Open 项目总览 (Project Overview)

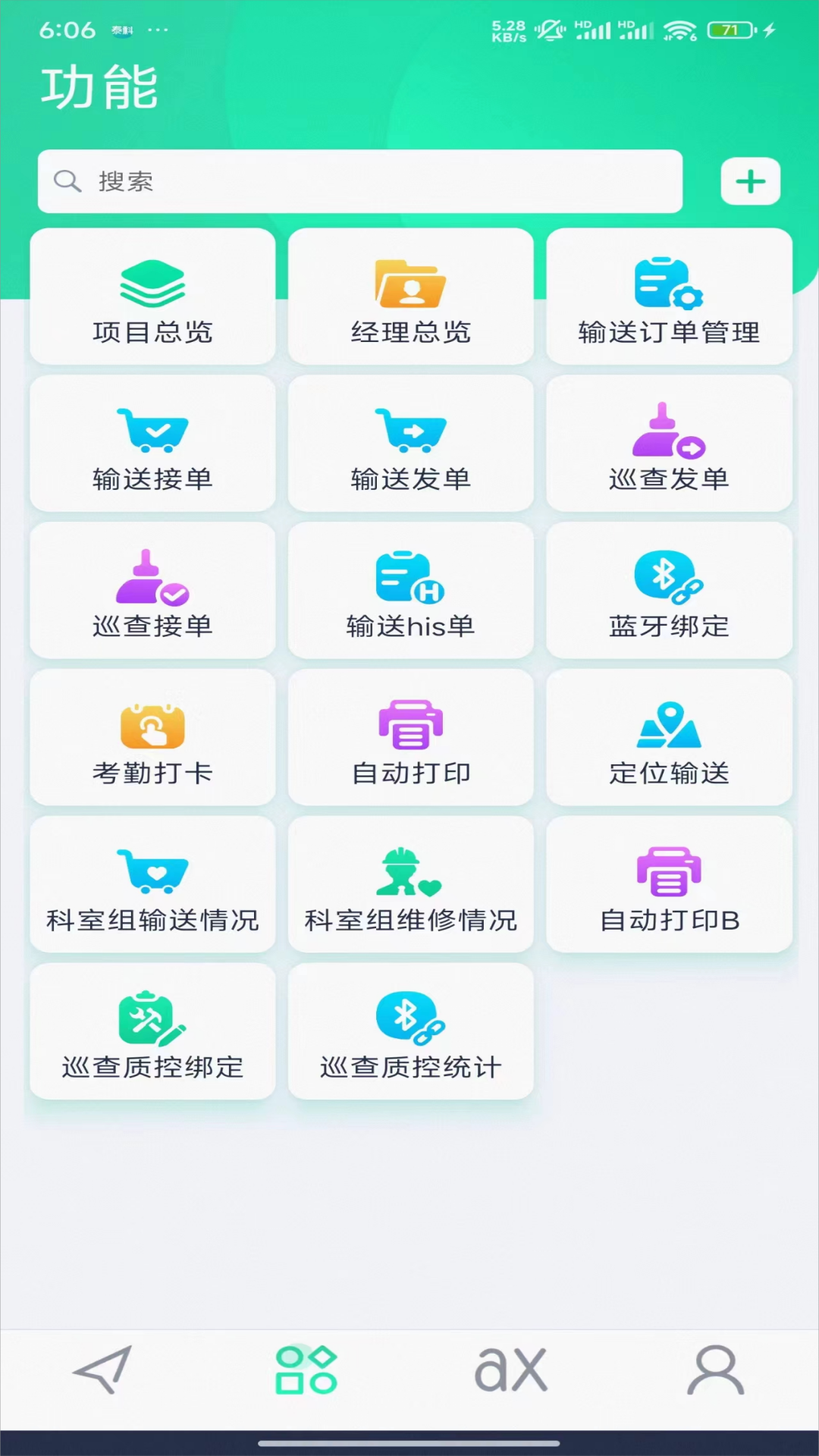click(152, 296)
